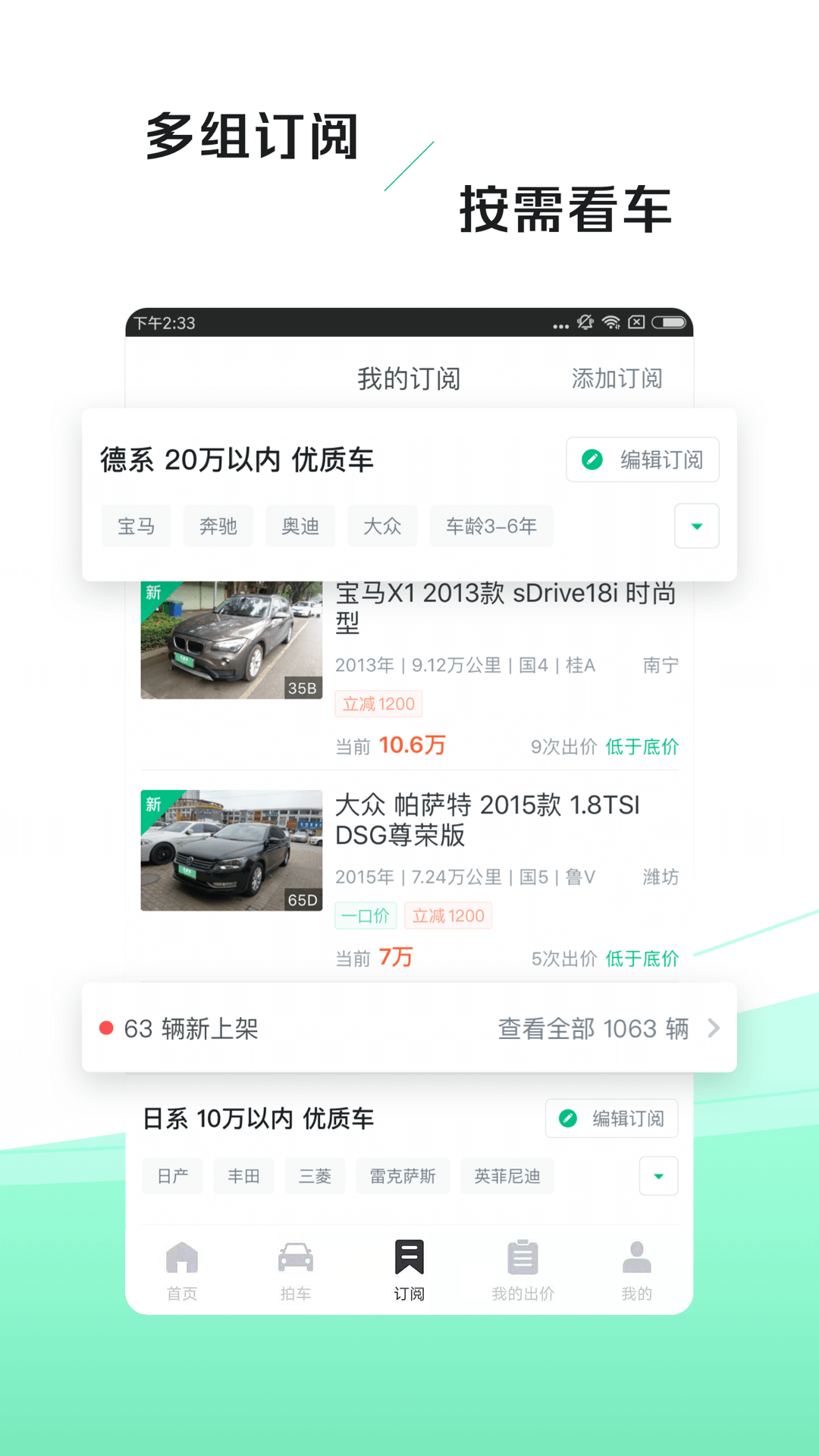Toggle the 车龄3-6年 filter tag
This screenshot has height=1456, width=819.
pyautogui.click(x=491, y=526)
